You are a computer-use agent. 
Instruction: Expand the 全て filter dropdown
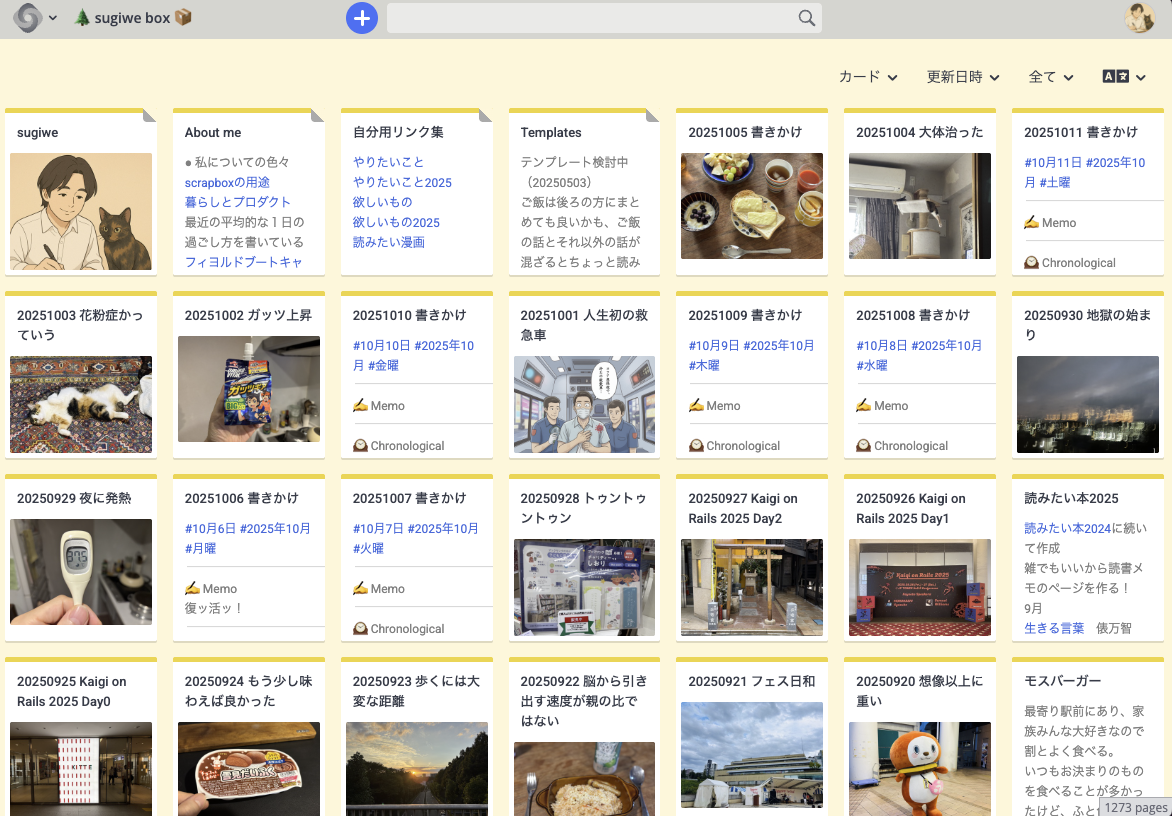pos(1051,77)
